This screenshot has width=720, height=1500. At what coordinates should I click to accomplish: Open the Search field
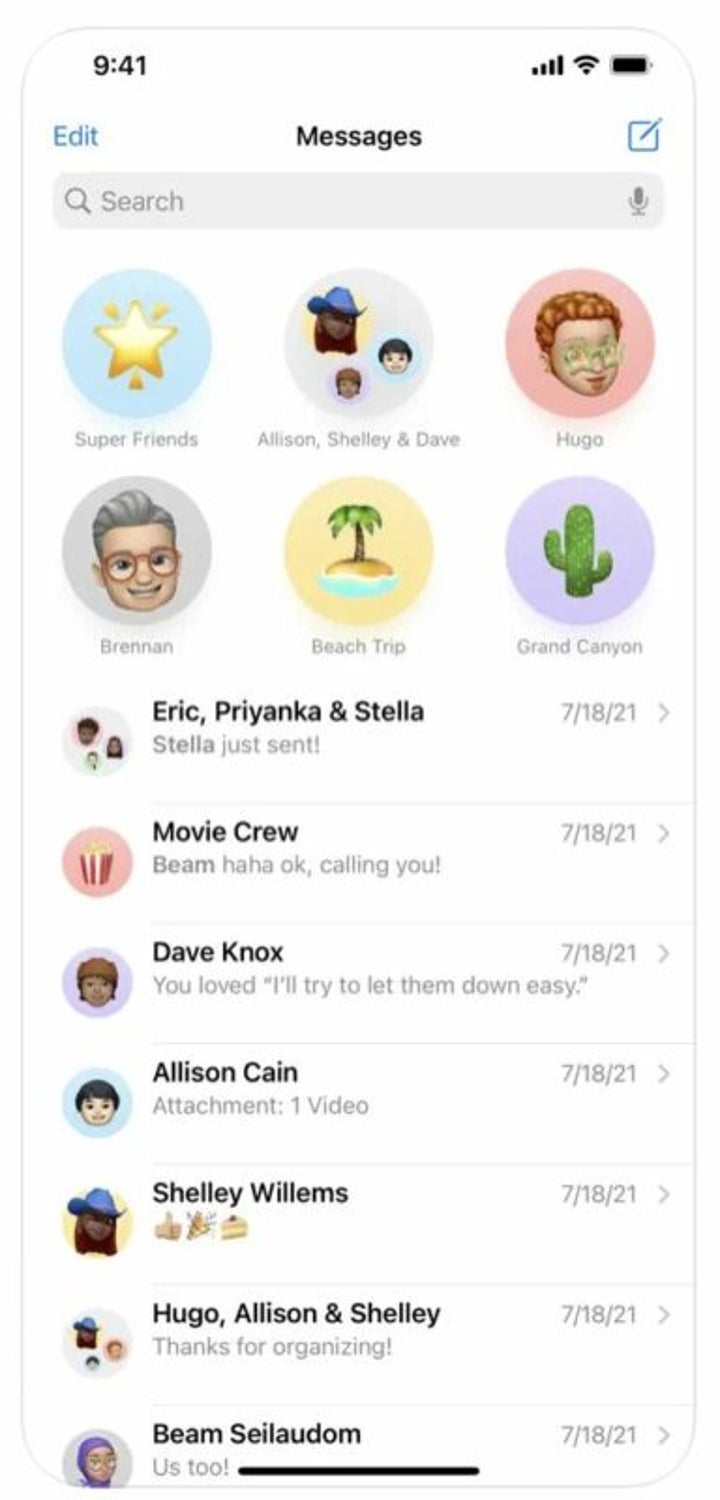340,201
